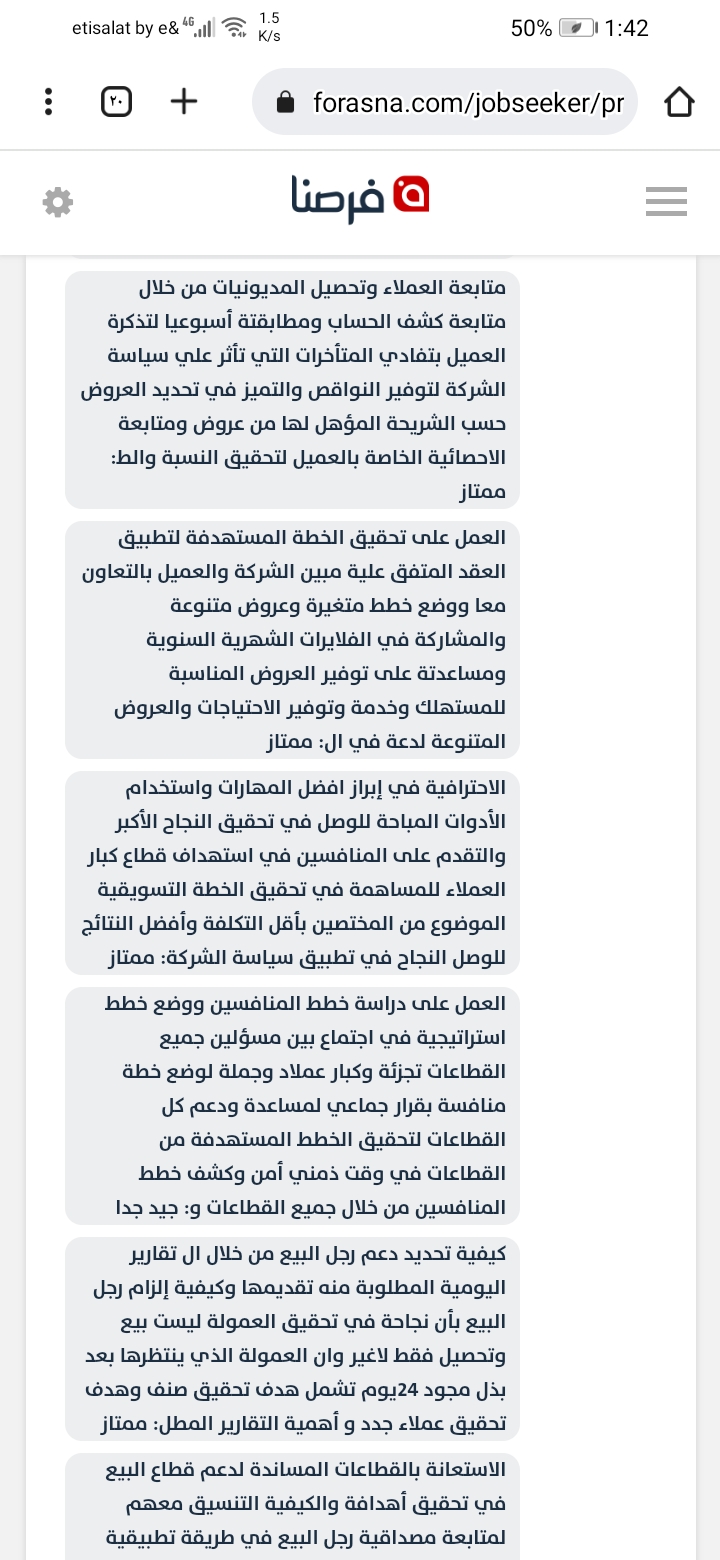
Task: Open the tab switcher showing open tabs
Action: tap(116, 101)
